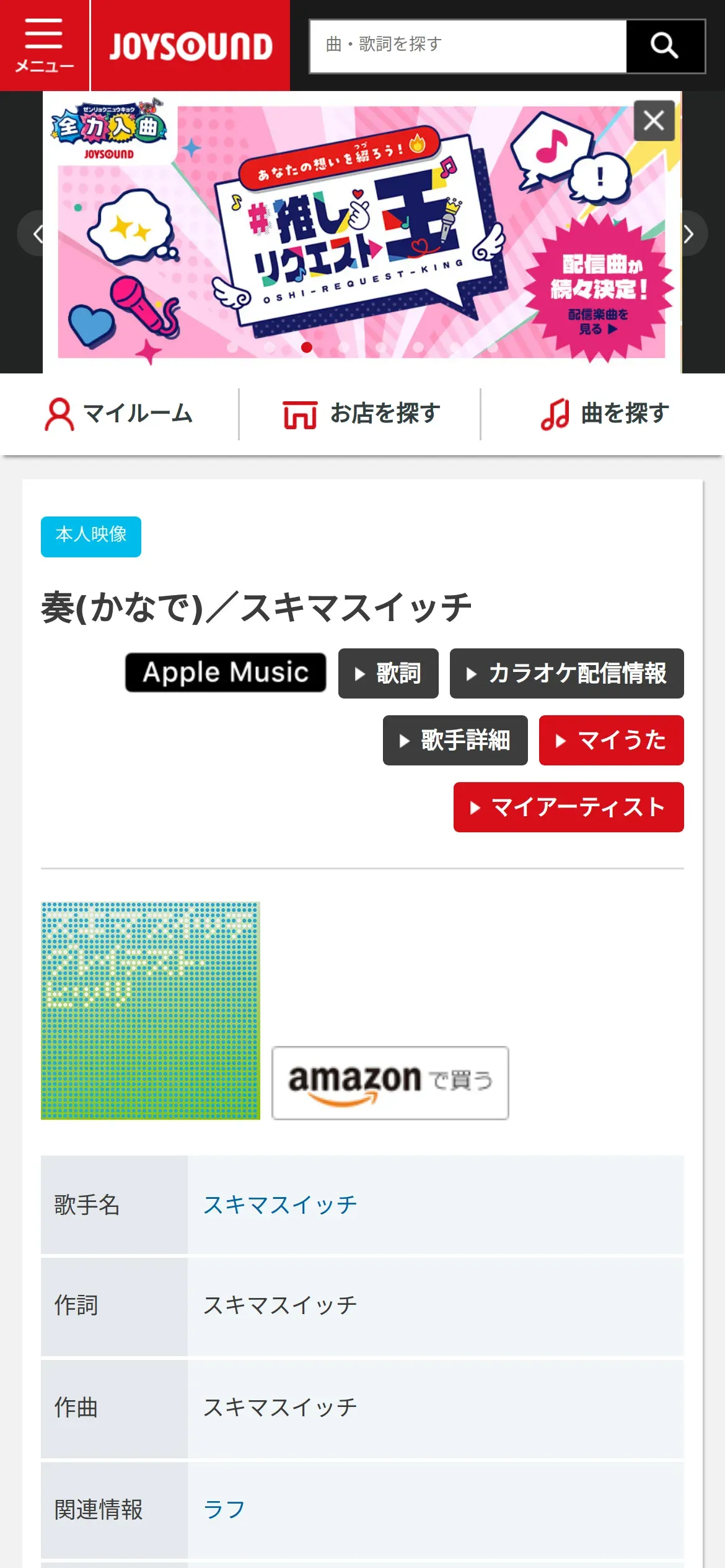
Task: Dismiss the banner with the X button
Action: pyautogui.click(x=654, y=120)
